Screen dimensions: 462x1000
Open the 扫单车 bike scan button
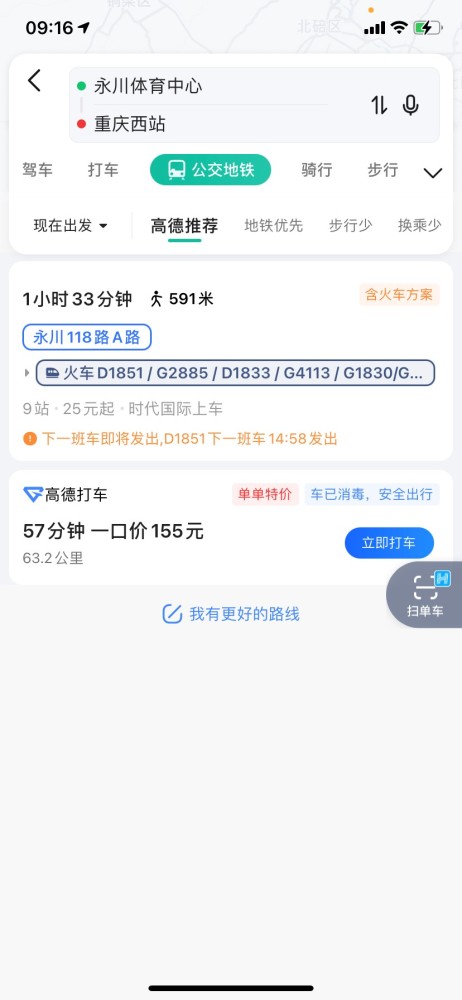425,594
